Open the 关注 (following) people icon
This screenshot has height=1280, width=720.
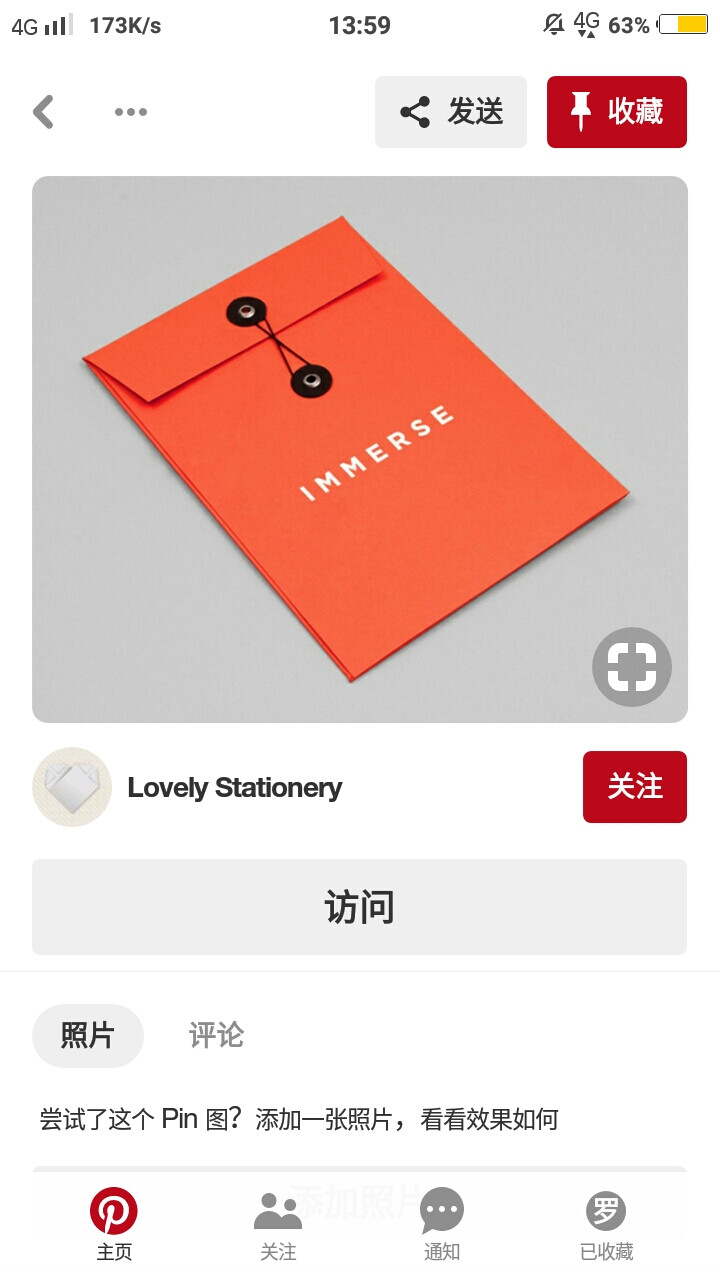coord(278,1210)
